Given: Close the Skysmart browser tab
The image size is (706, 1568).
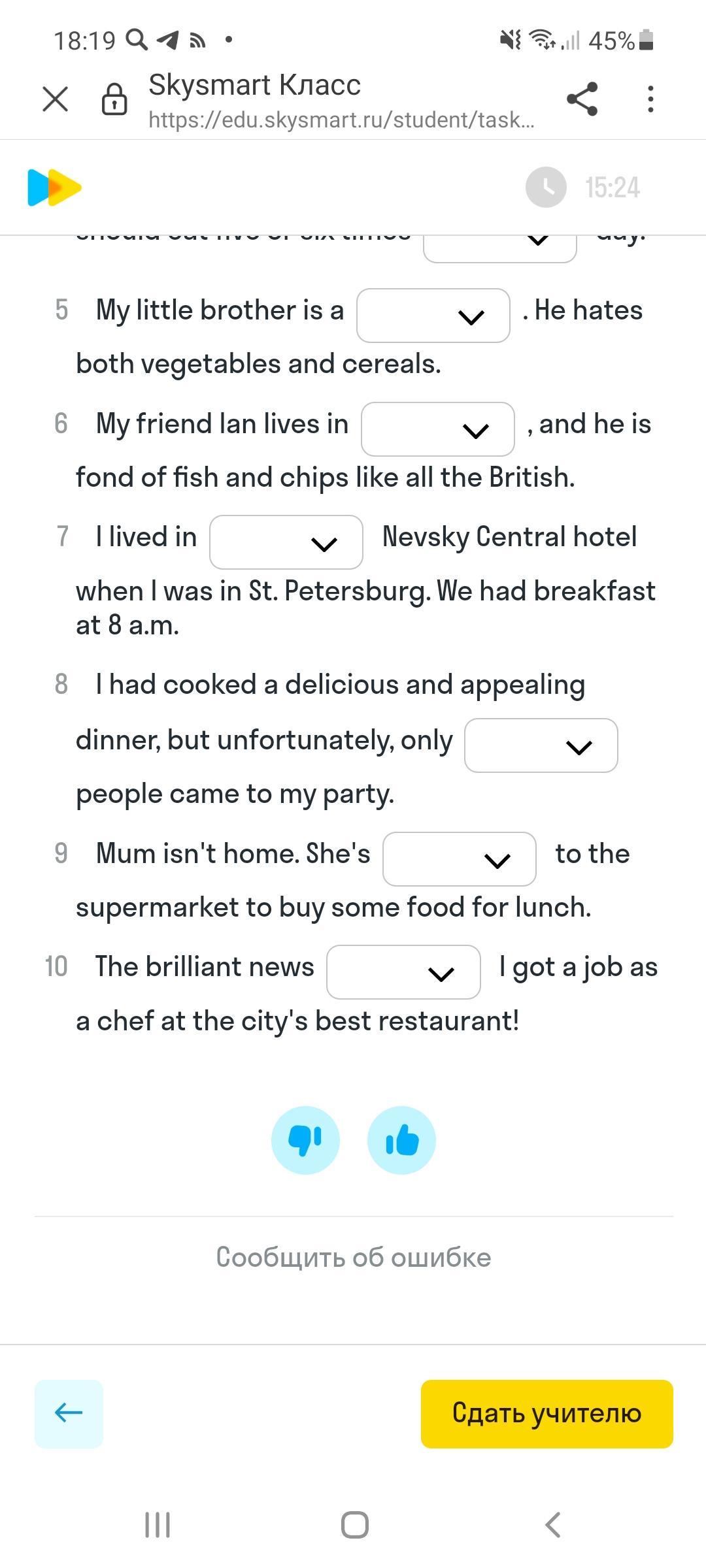Looking at the screenshot, I should (55, 99).
